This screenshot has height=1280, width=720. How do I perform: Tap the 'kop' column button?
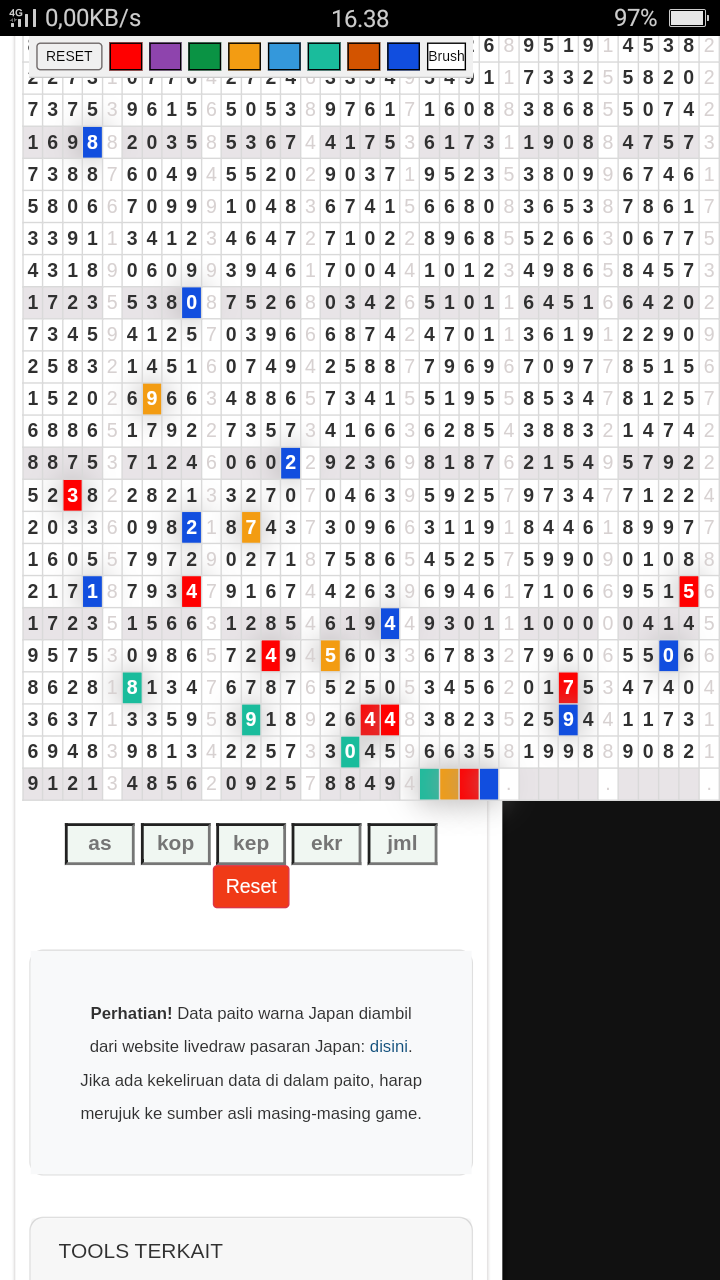pyautogui.click(x=175, y=843)
